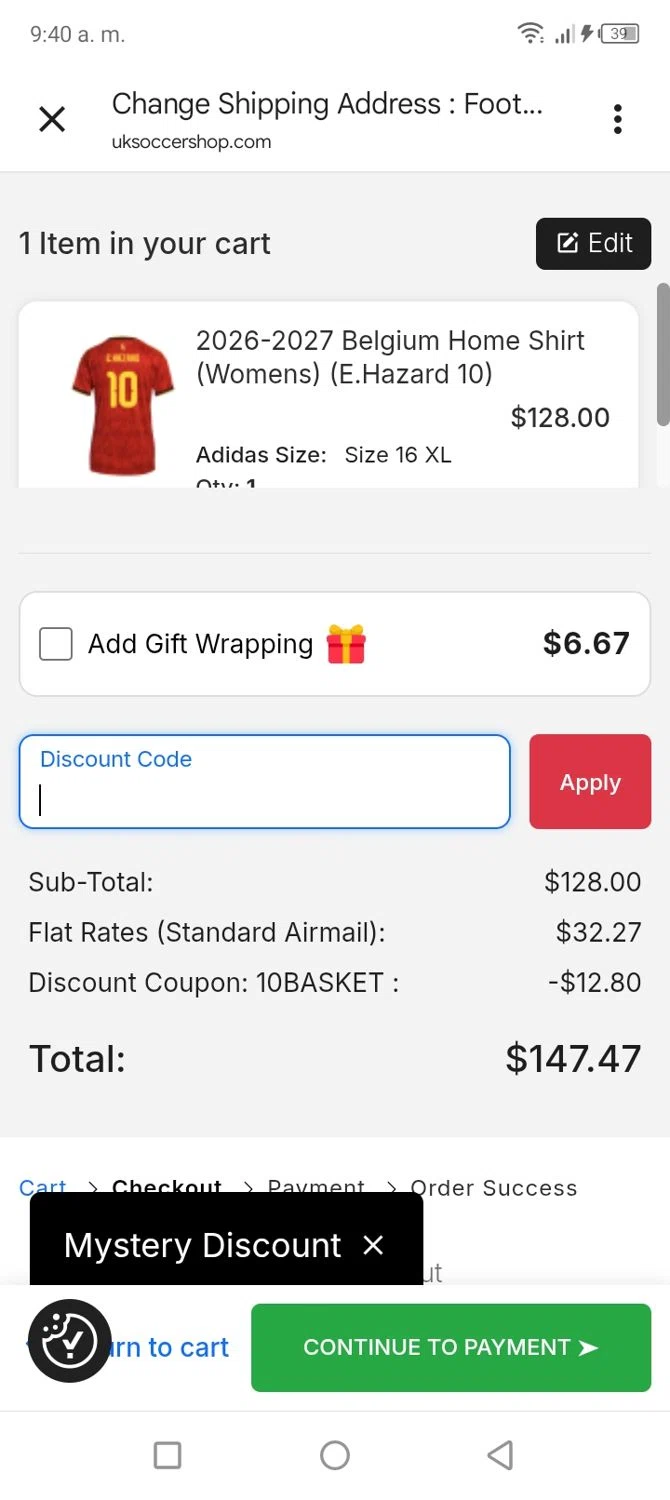The width and height of the screenshot is (670, 1500).
Task: Open the cookie preferences icon
Action: pos(69,1340)
